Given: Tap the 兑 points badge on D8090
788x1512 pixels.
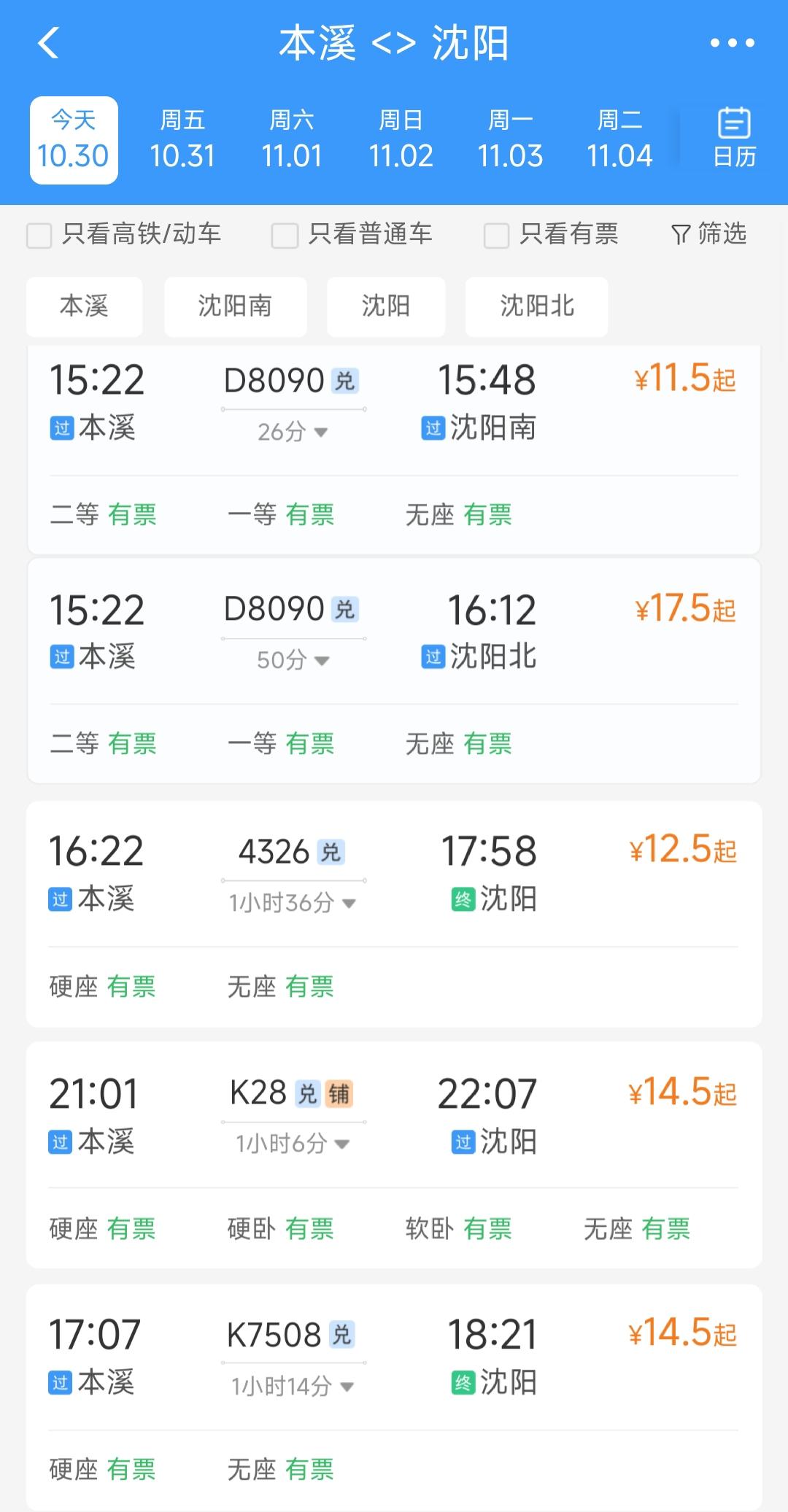Looking at the screenshot, I should tap(346, 380).
